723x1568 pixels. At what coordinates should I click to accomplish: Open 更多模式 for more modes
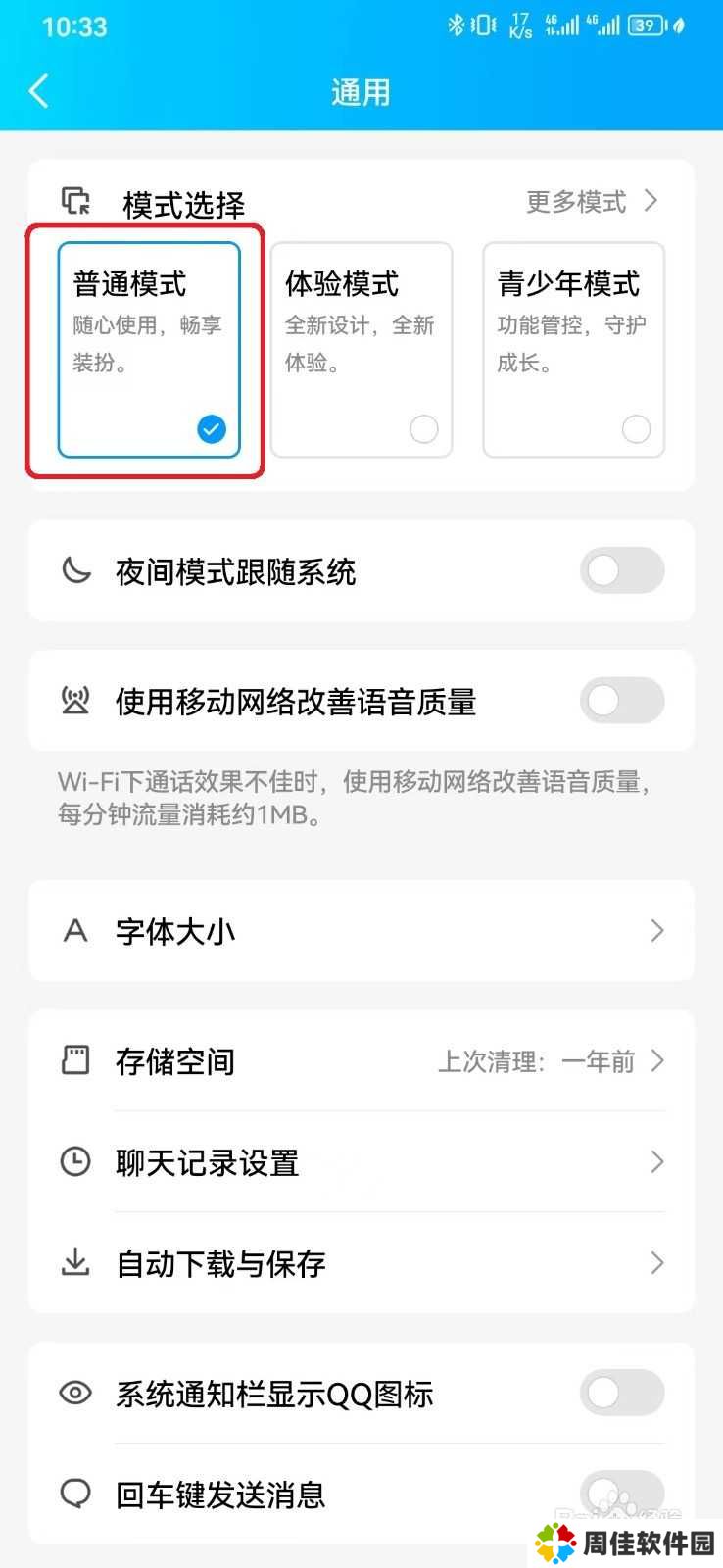click(x=591, y=202)
